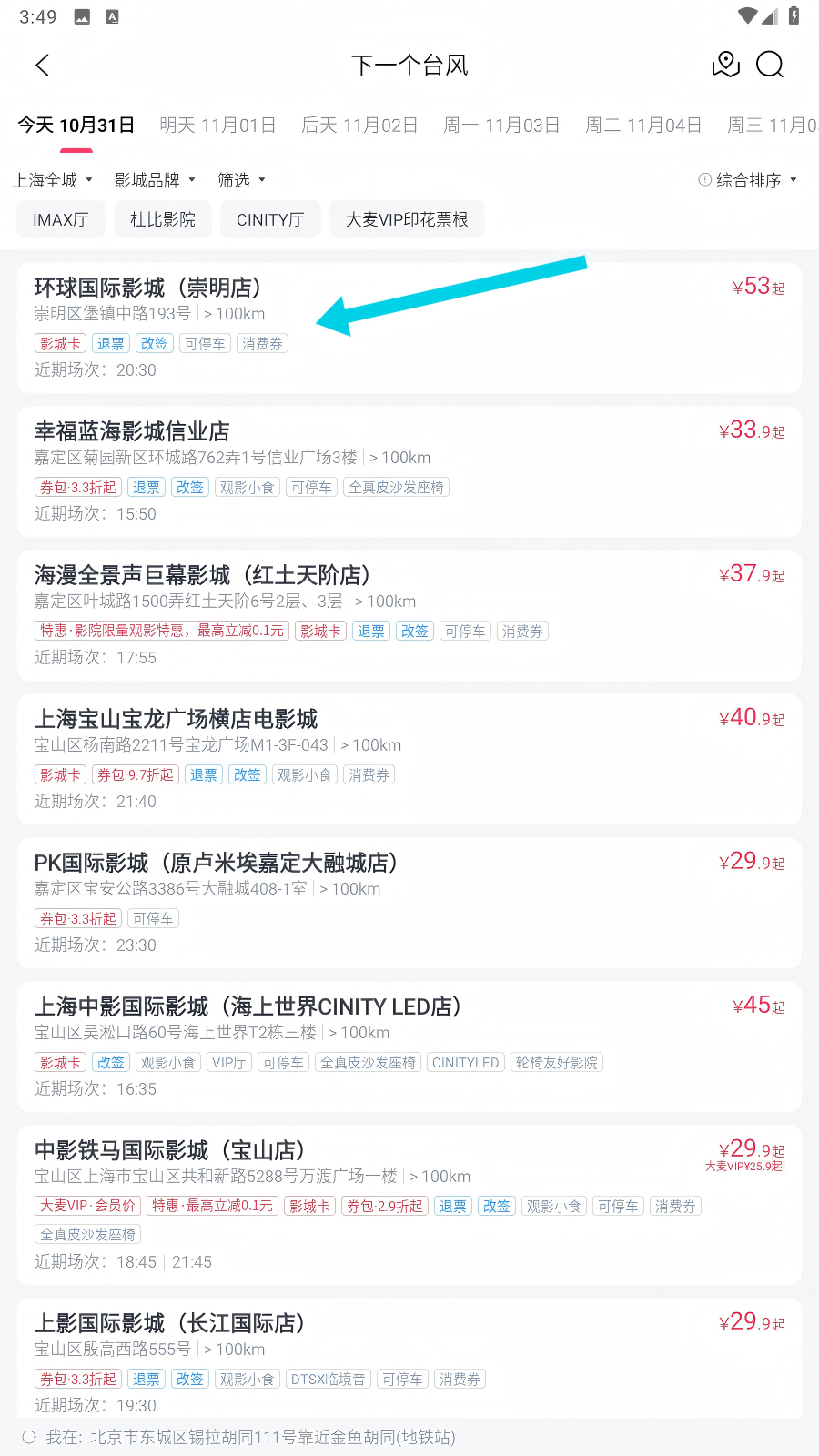Expand the 上海全城 area dropdown
The width and height of the screenshot is (819, 1456).
(53, 180)
